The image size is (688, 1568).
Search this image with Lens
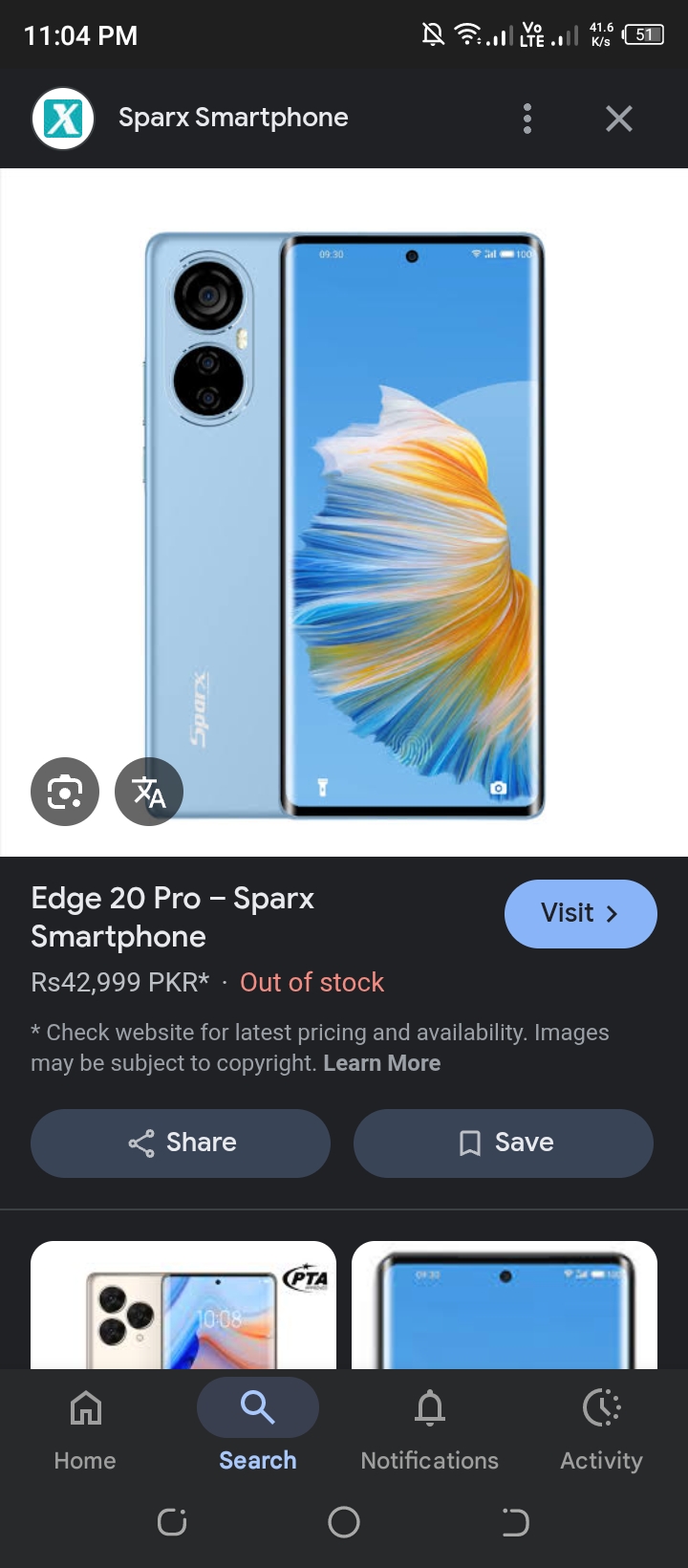[65, 792]
